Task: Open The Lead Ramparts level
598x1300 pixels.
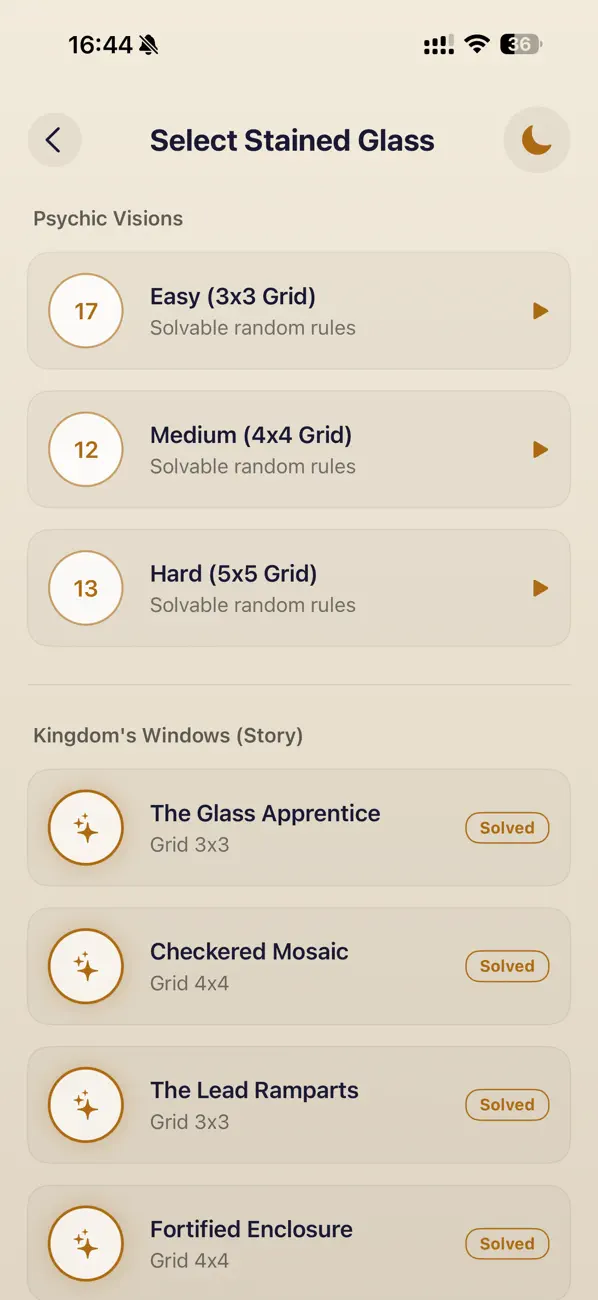Action: click(x=299, y=1105)
